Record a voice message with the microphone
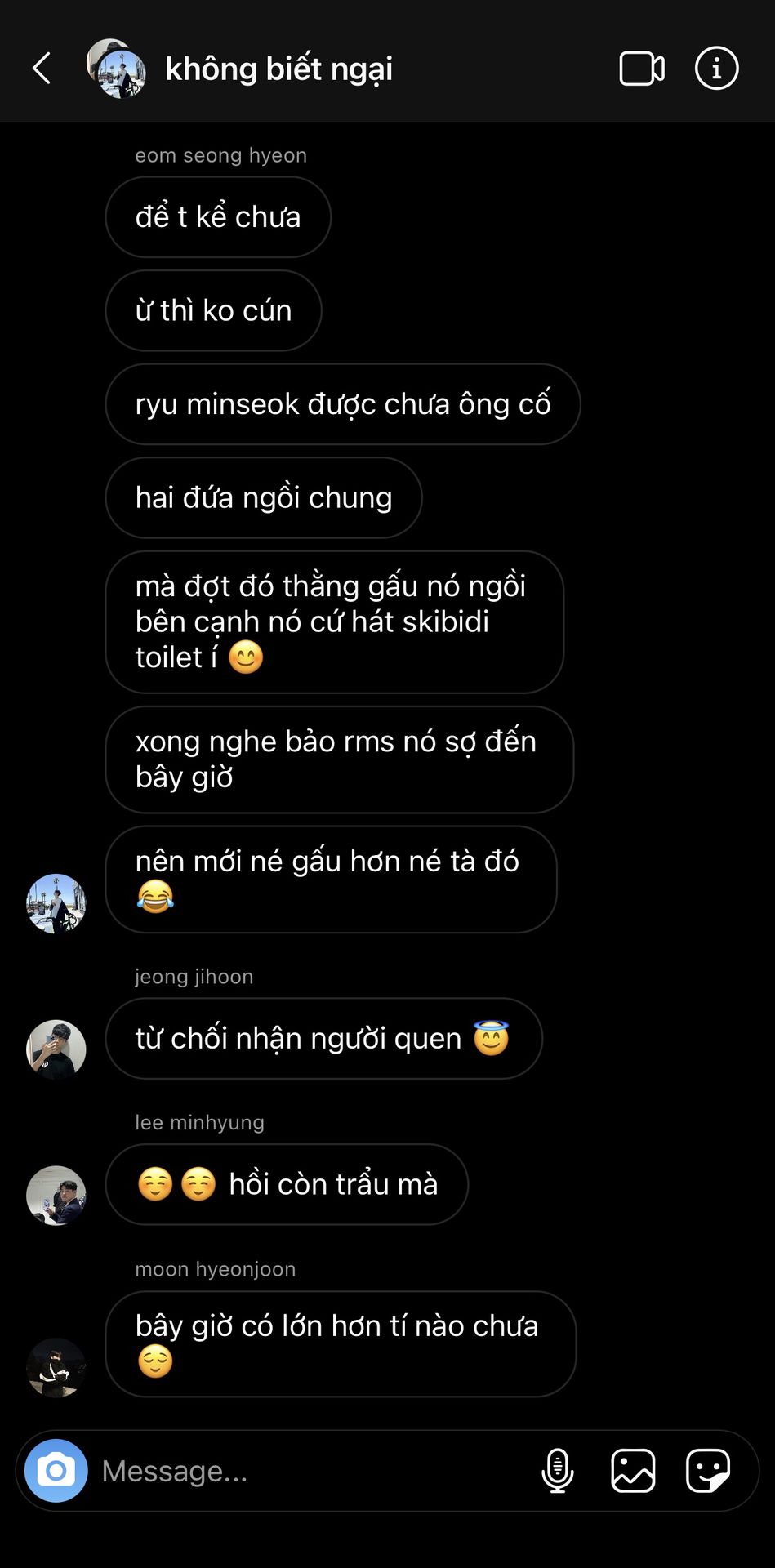 558,1471
